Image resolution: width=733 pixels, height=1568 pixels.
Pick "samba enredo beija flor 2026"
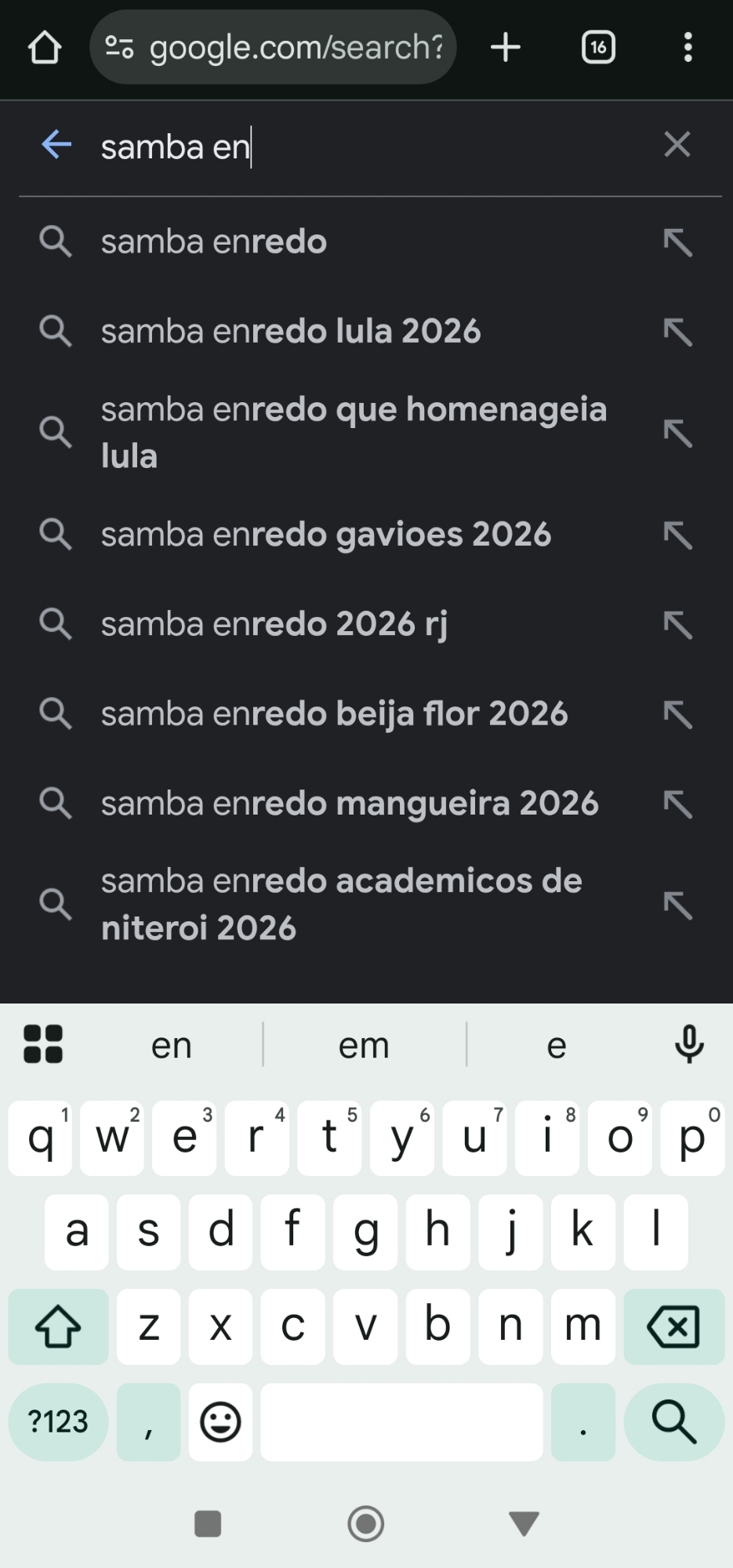click(x=334, y=714)
